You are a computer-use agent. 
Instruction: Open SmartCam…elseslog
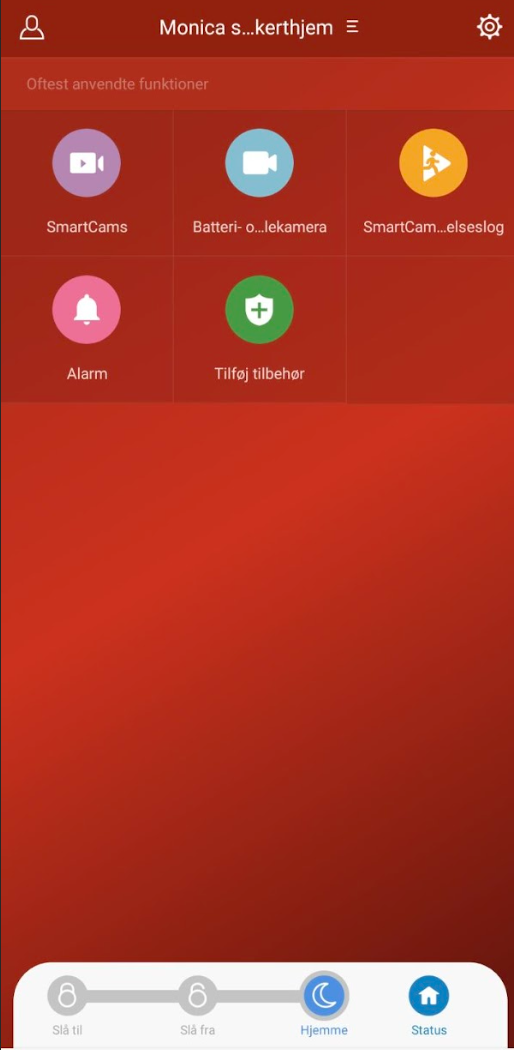click(433, 182)
